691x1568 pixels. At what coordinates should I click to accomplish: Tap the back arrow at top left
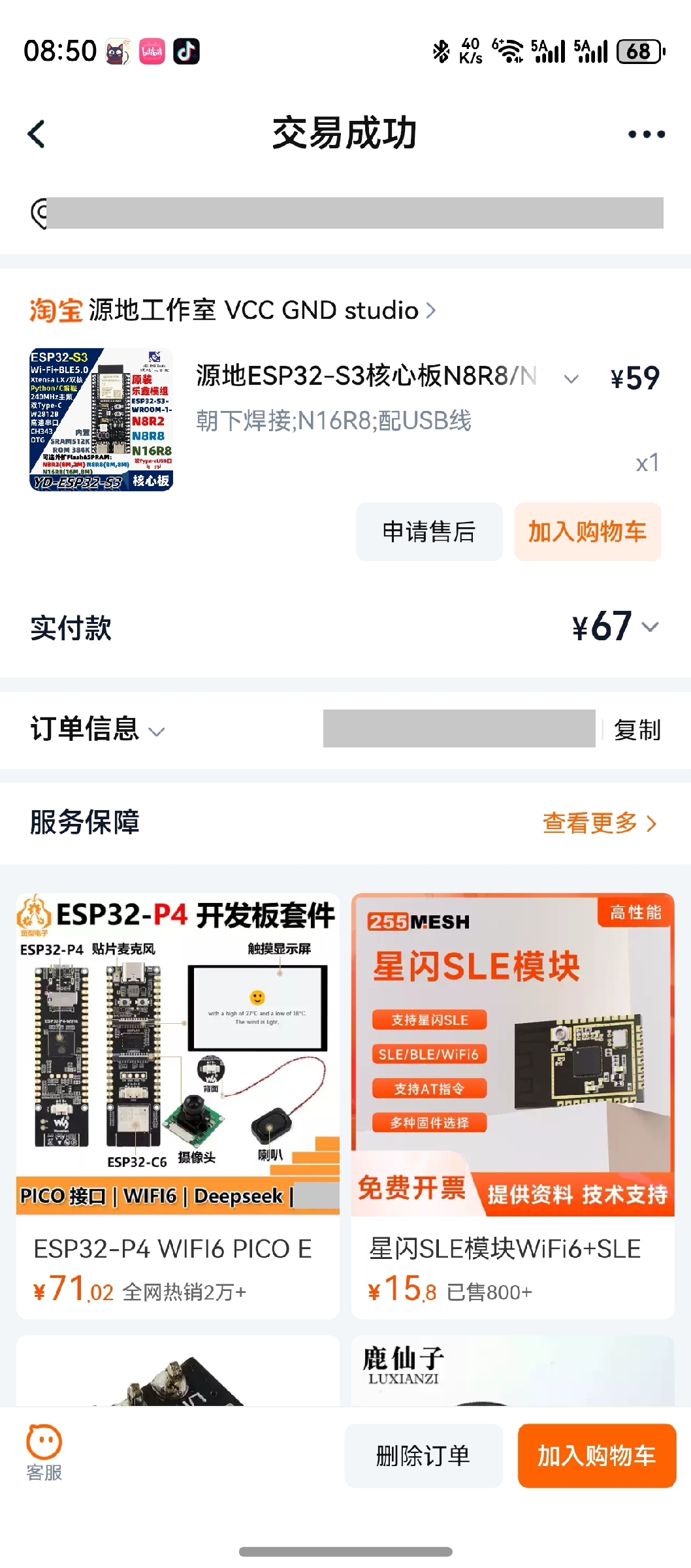[x=36, y=134]
